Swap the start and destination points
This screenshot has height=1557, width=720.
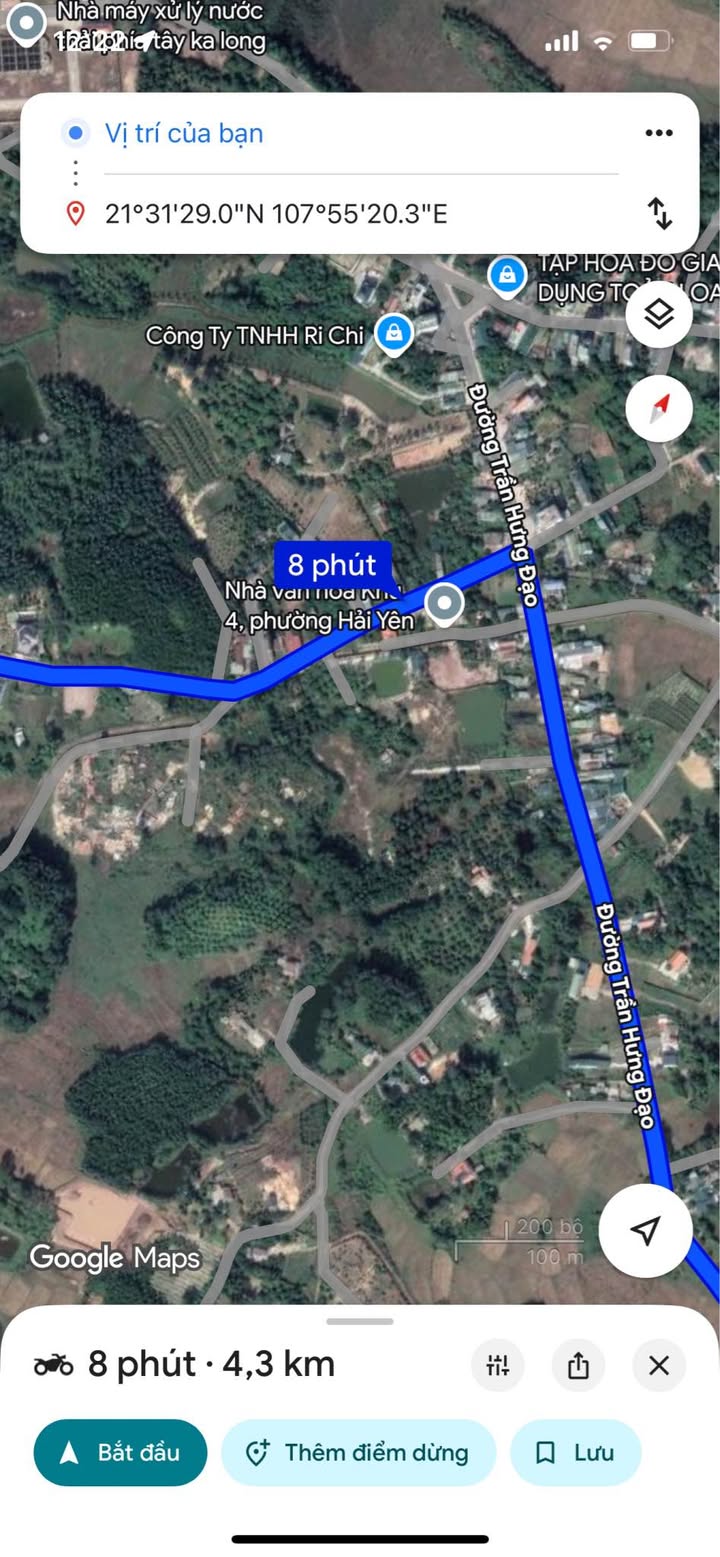point(659,213)
